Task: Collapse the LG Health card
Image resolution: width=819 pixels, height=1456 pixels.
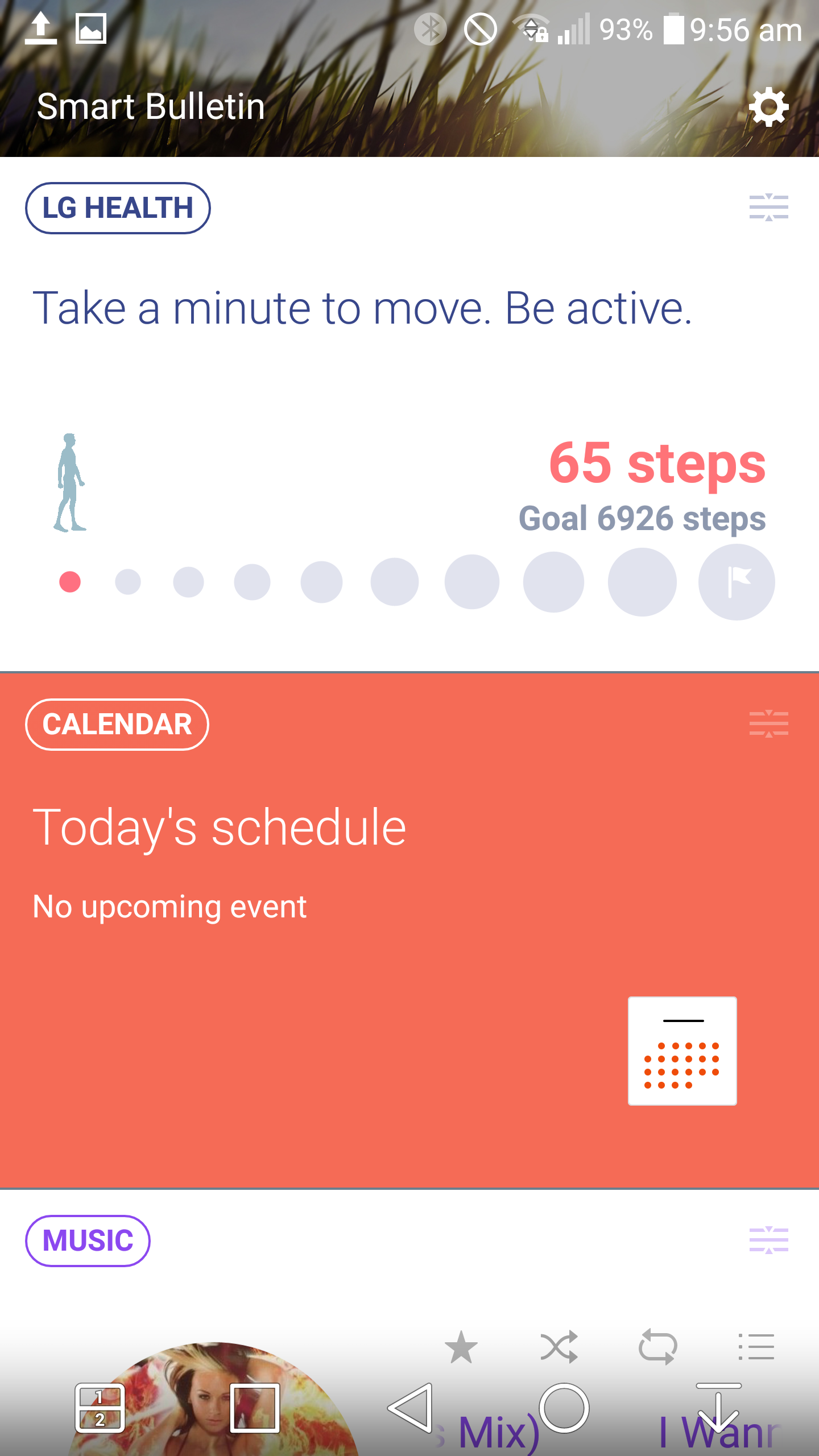Action: (x=768, y=208)
